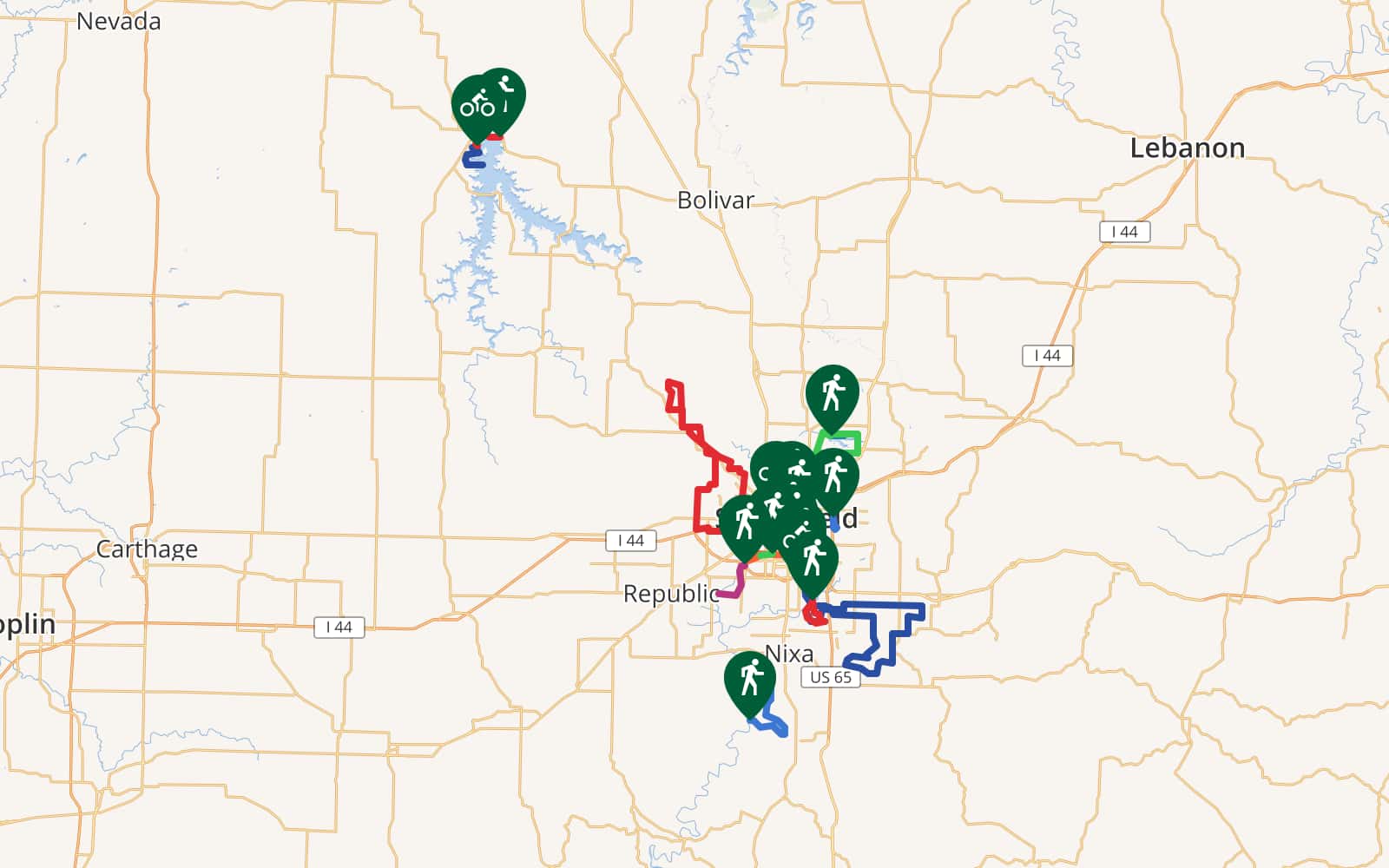View the hiker pin where the dark blue trail starts
Viewport: 1389px width, 868px height.
(x=813, y=562)
